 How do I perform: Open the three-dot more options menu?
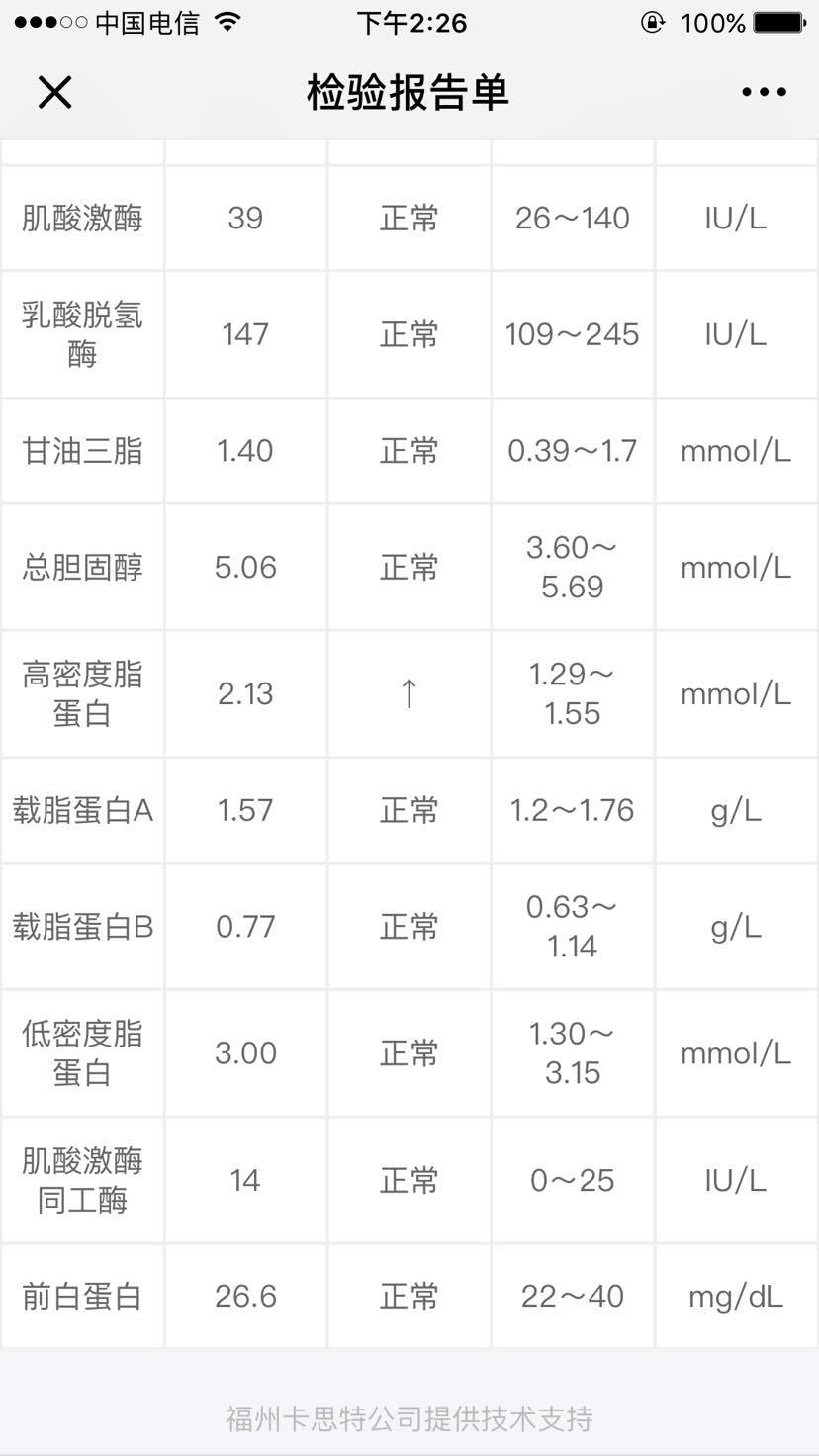point(764,92)
